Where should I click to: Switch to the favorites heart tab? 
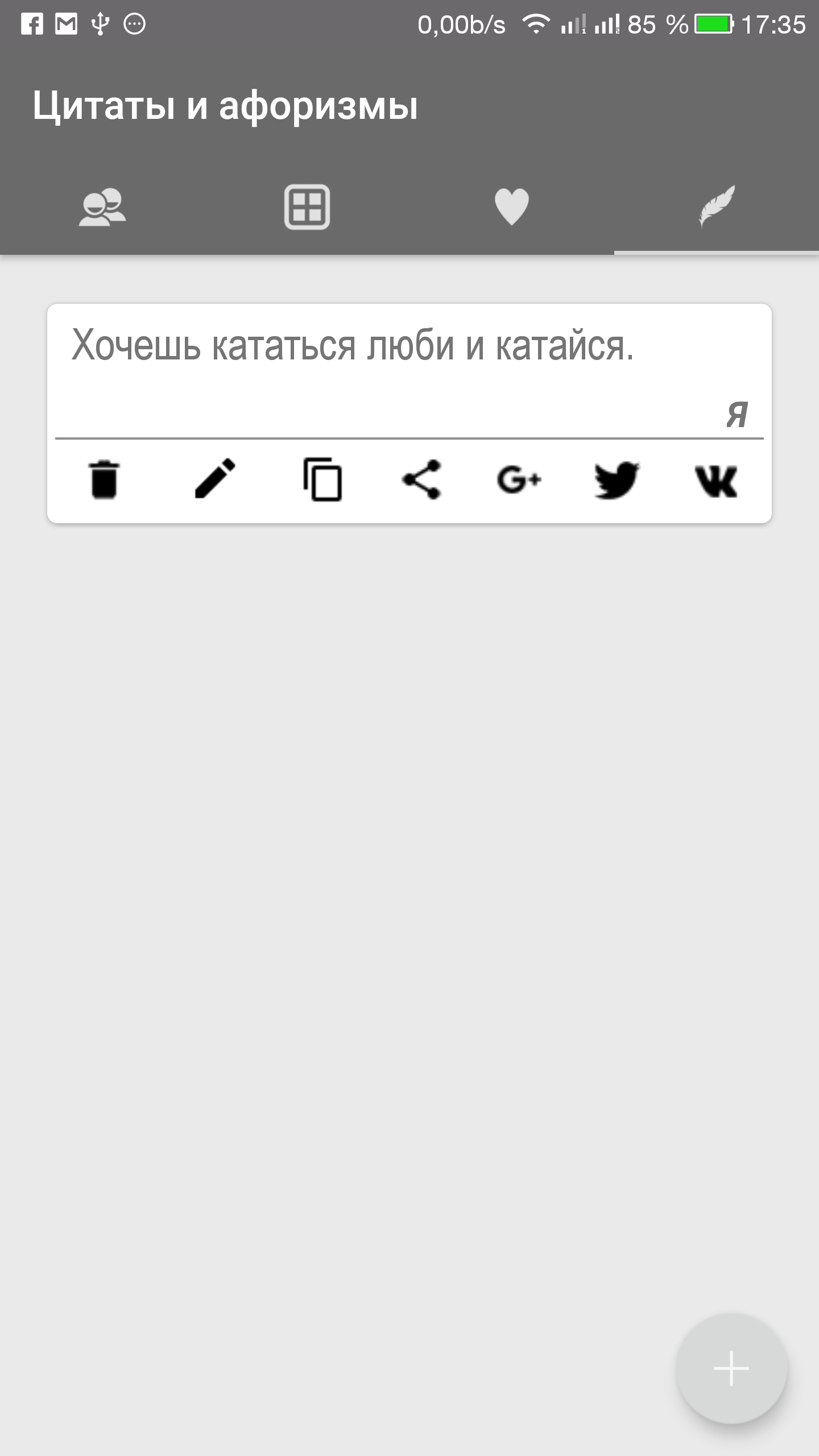(512, 207)
